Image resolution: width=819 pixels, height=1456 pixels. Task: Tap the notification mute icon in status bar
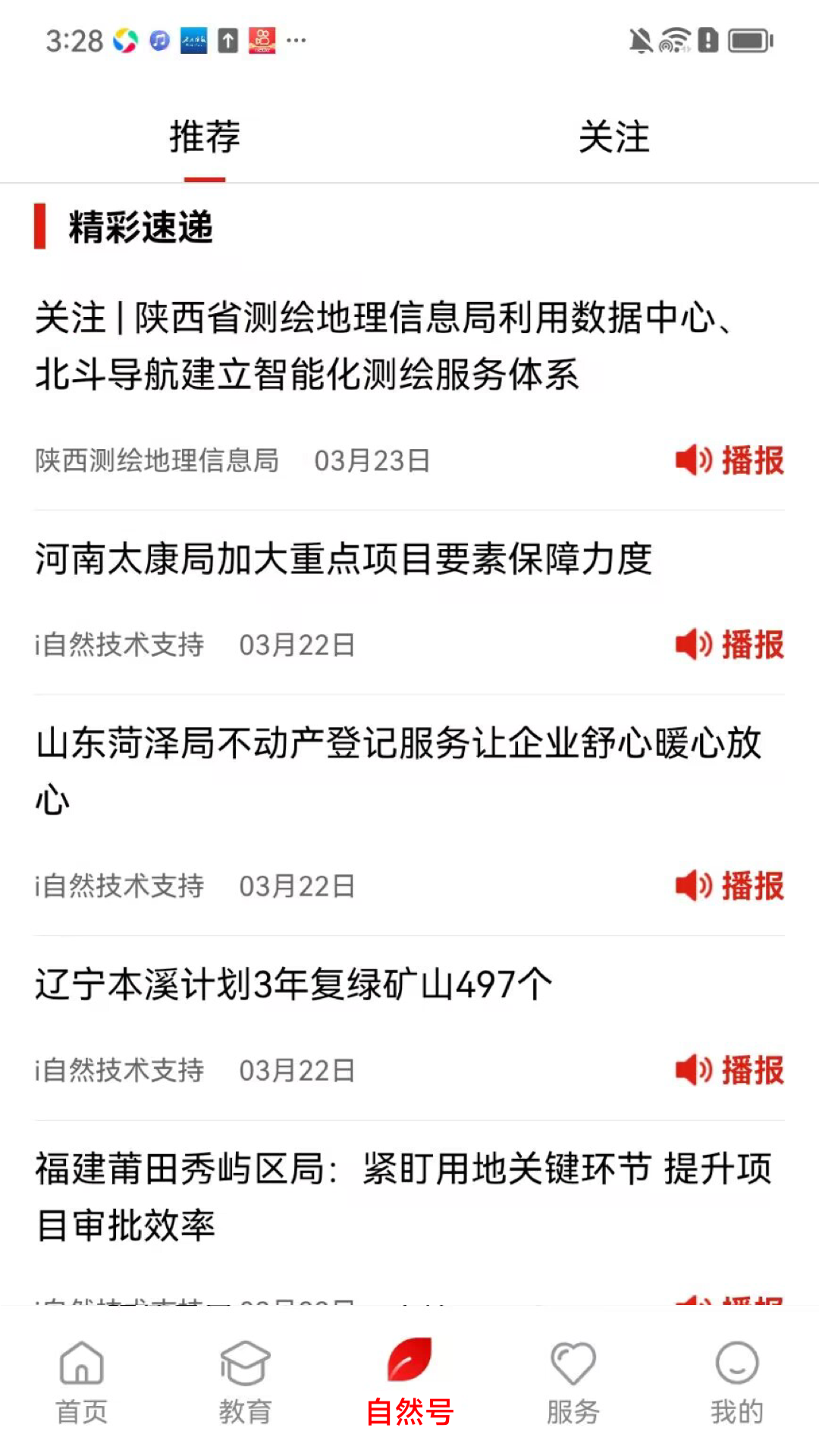[x=639, y=40]
